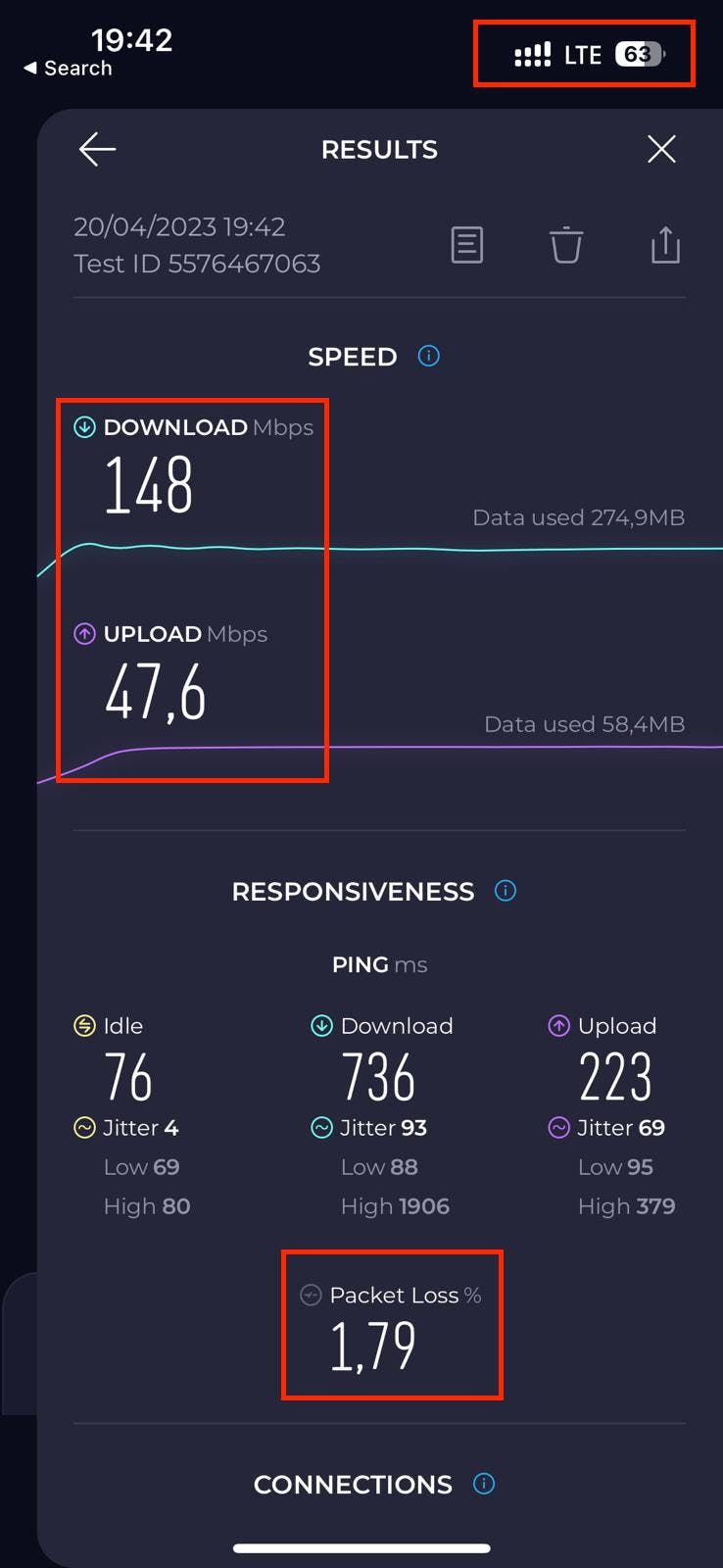Open the CONNECTIONS info icon

pos(483,1484)
